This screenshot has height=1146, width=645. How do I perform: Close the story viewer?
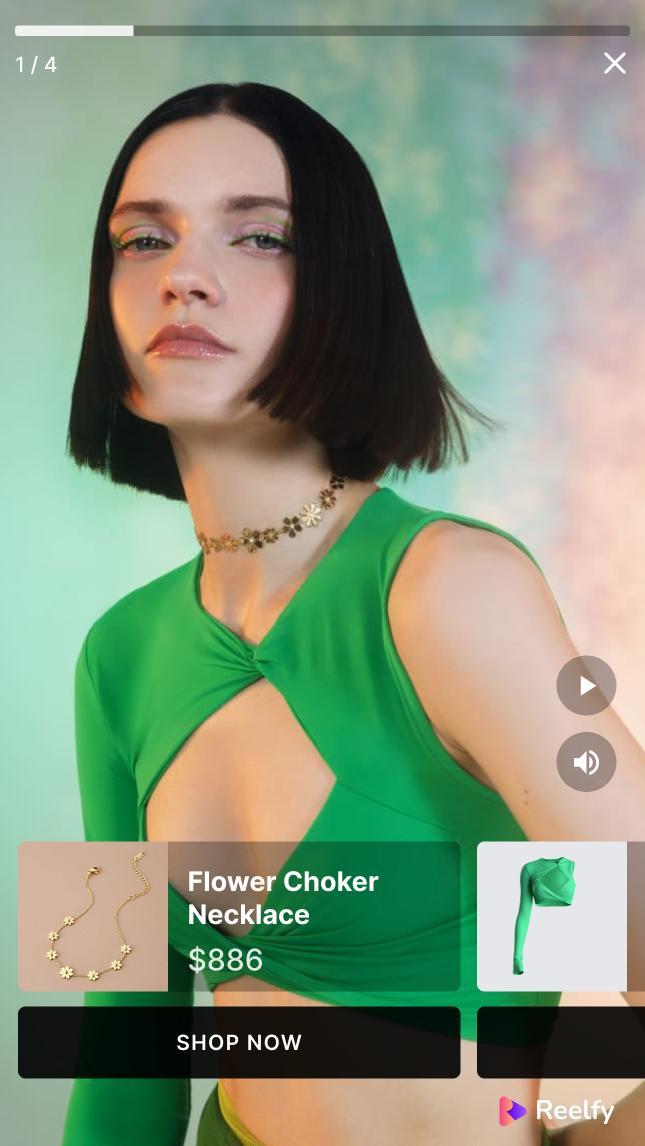click(x=614, y=64)
